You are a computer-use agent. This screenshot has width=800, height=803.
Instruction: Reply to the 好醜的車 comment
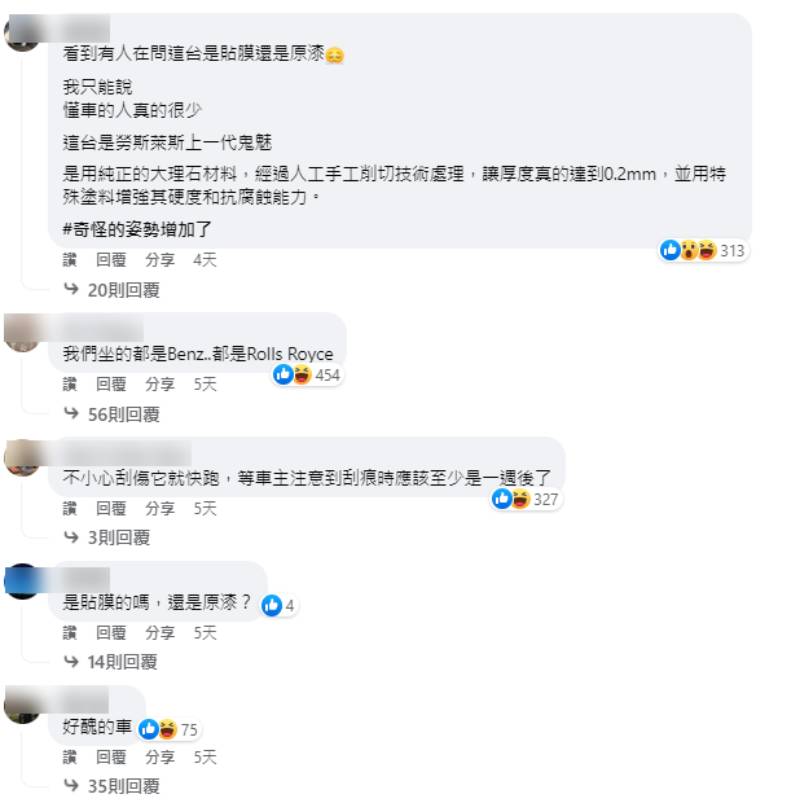point(111,757)
